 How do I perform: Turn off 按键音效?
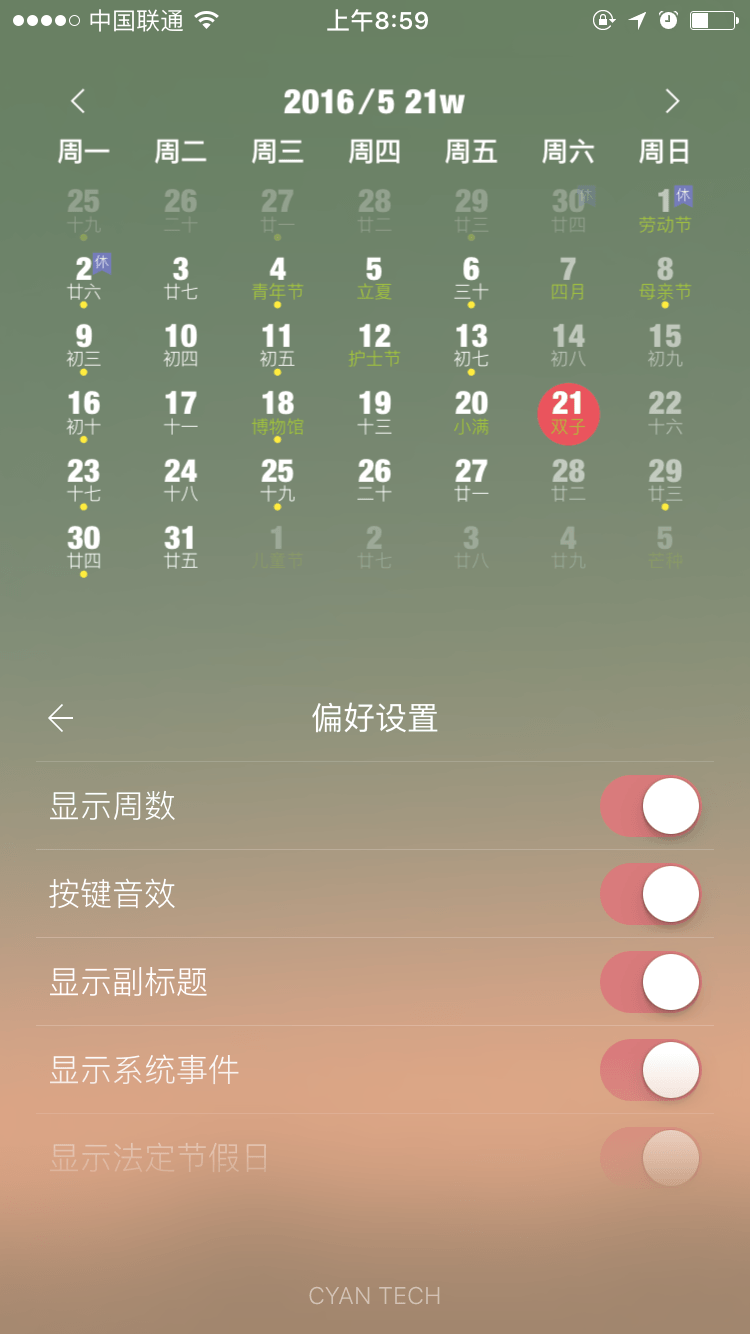[x=650, y=894]
